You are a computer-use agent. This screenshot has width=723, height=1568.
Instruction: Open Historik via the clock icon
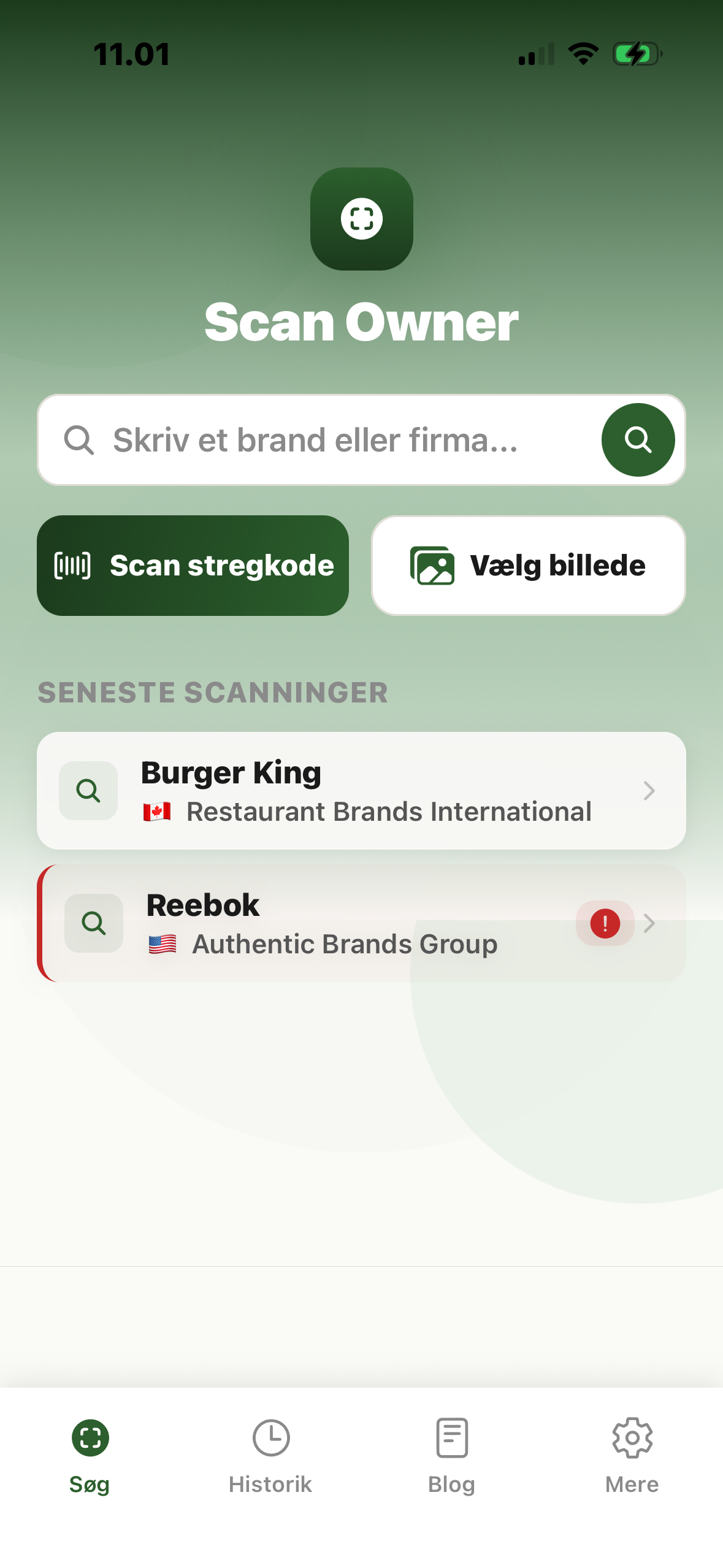click(x=270, y=1438)
